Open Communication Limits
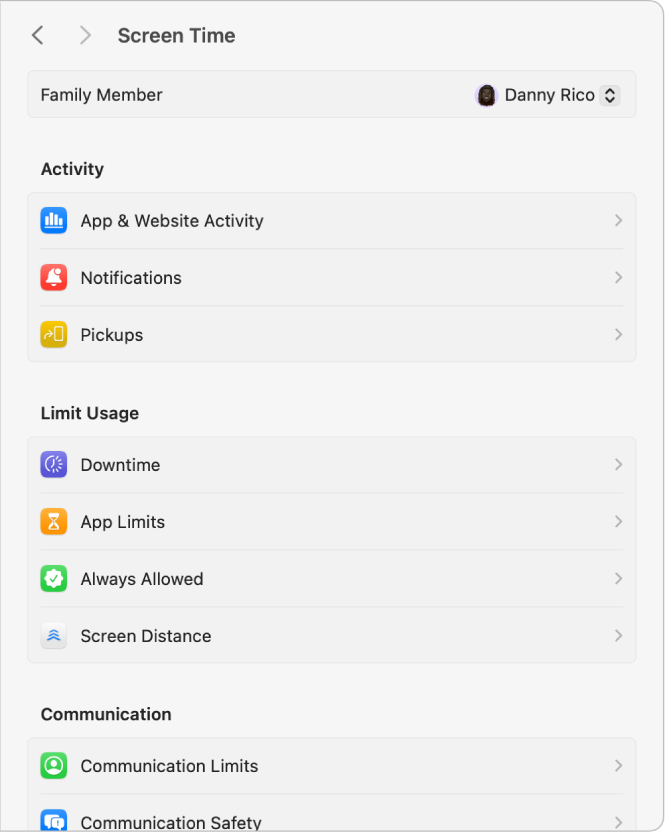 tap(331, 766)
